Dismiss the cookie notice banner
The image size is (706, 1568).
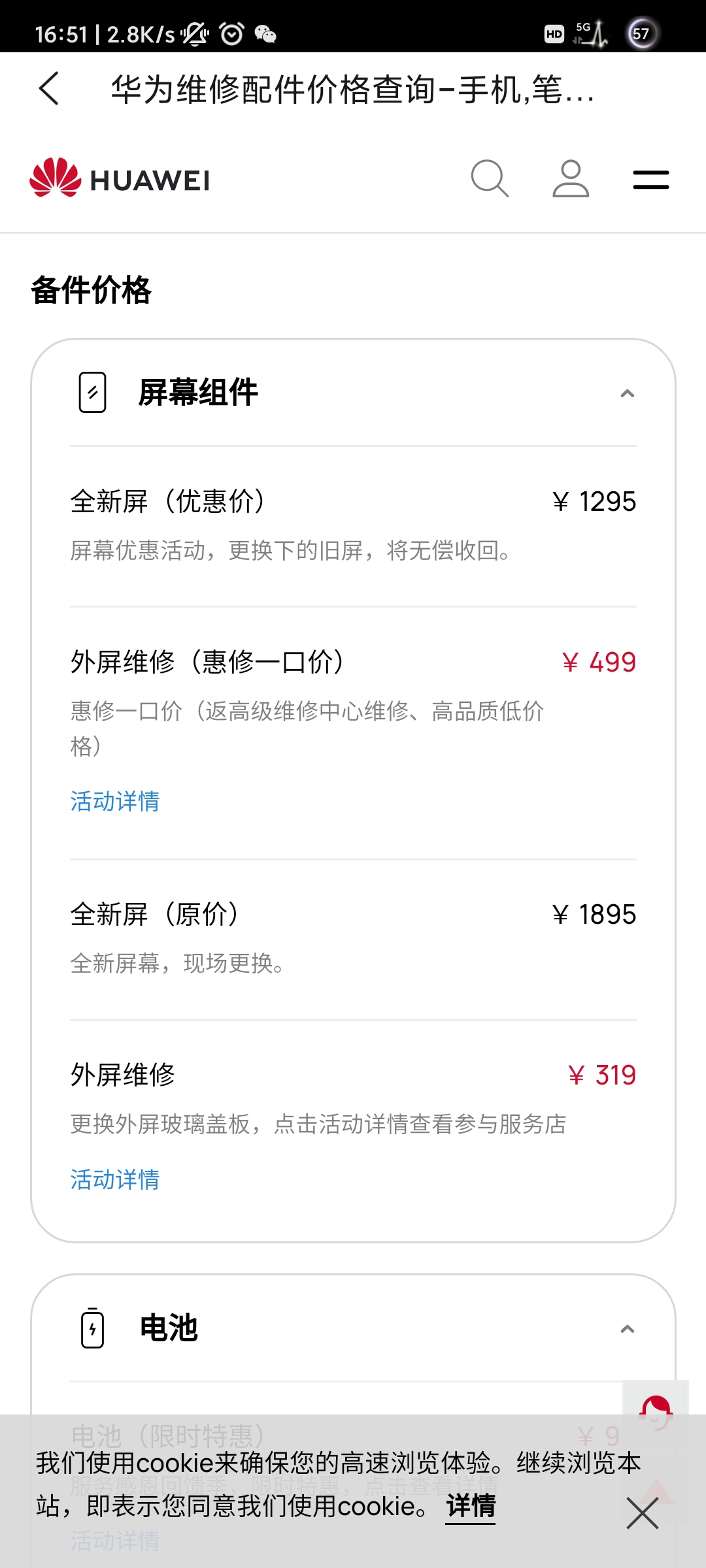pos(642,1514)
